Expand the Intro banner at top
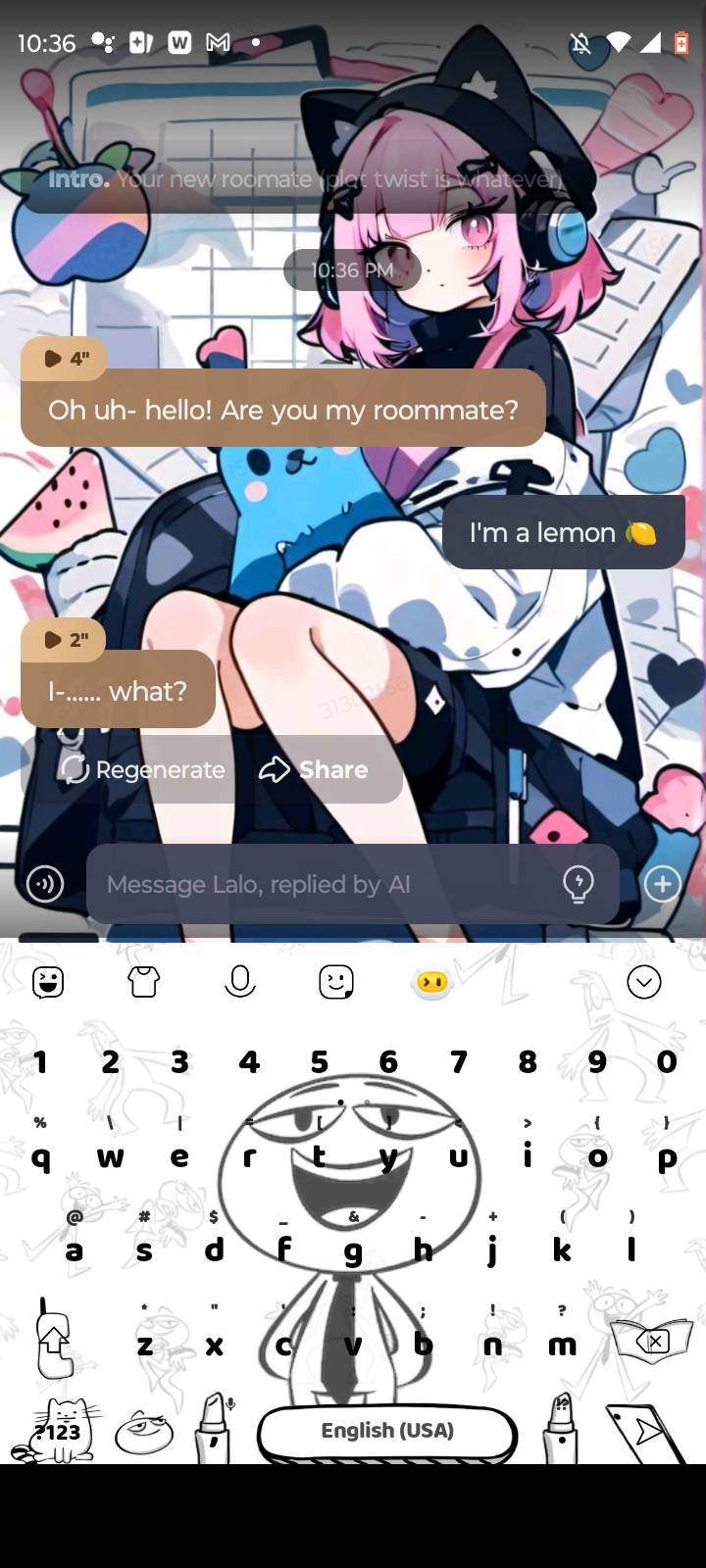This screenshot has height=1568, width=706. point(304,179)
